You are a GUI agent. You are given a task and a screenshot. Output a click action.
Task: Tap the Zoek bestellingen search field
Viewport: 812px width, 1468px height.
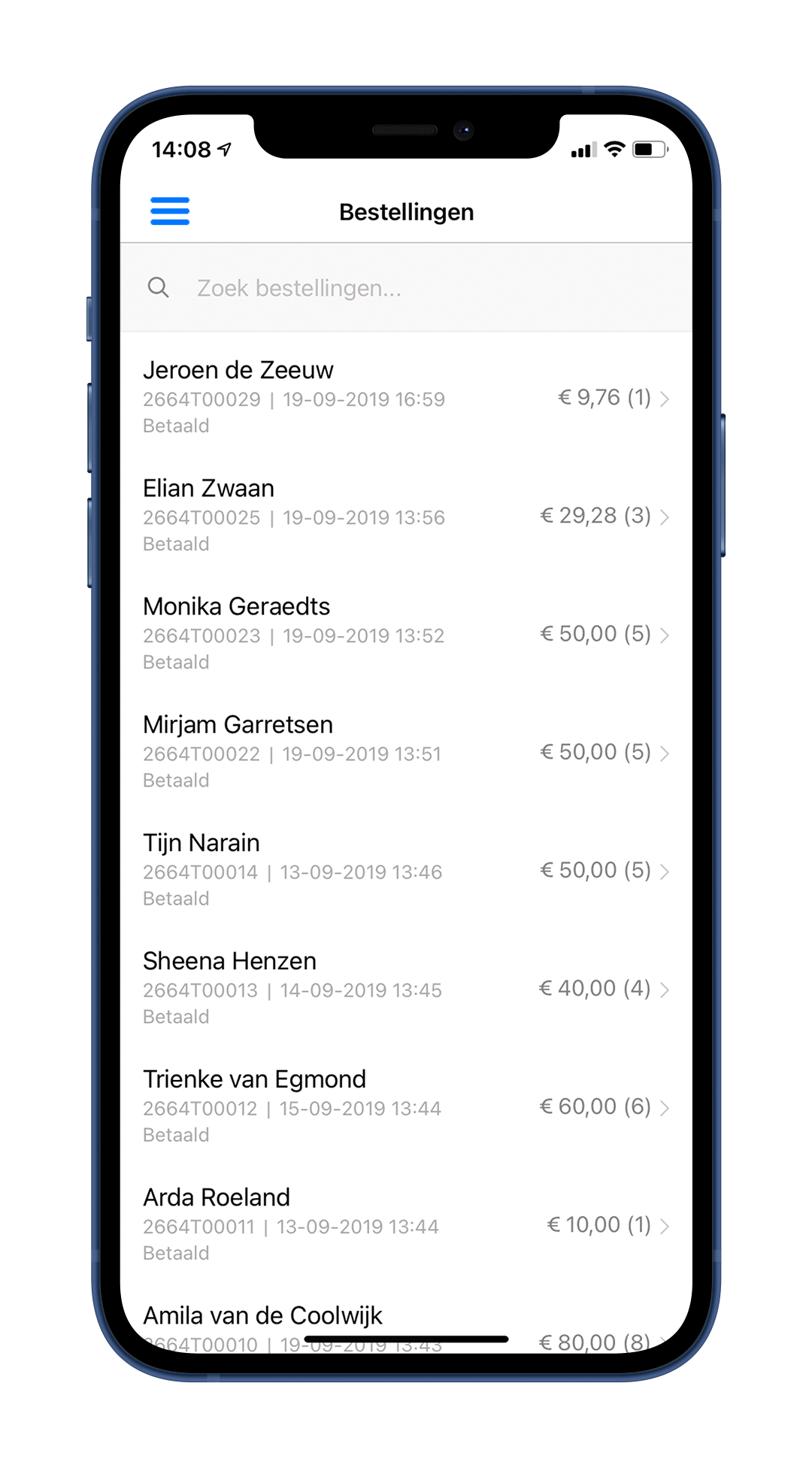[x=406, y=288]
